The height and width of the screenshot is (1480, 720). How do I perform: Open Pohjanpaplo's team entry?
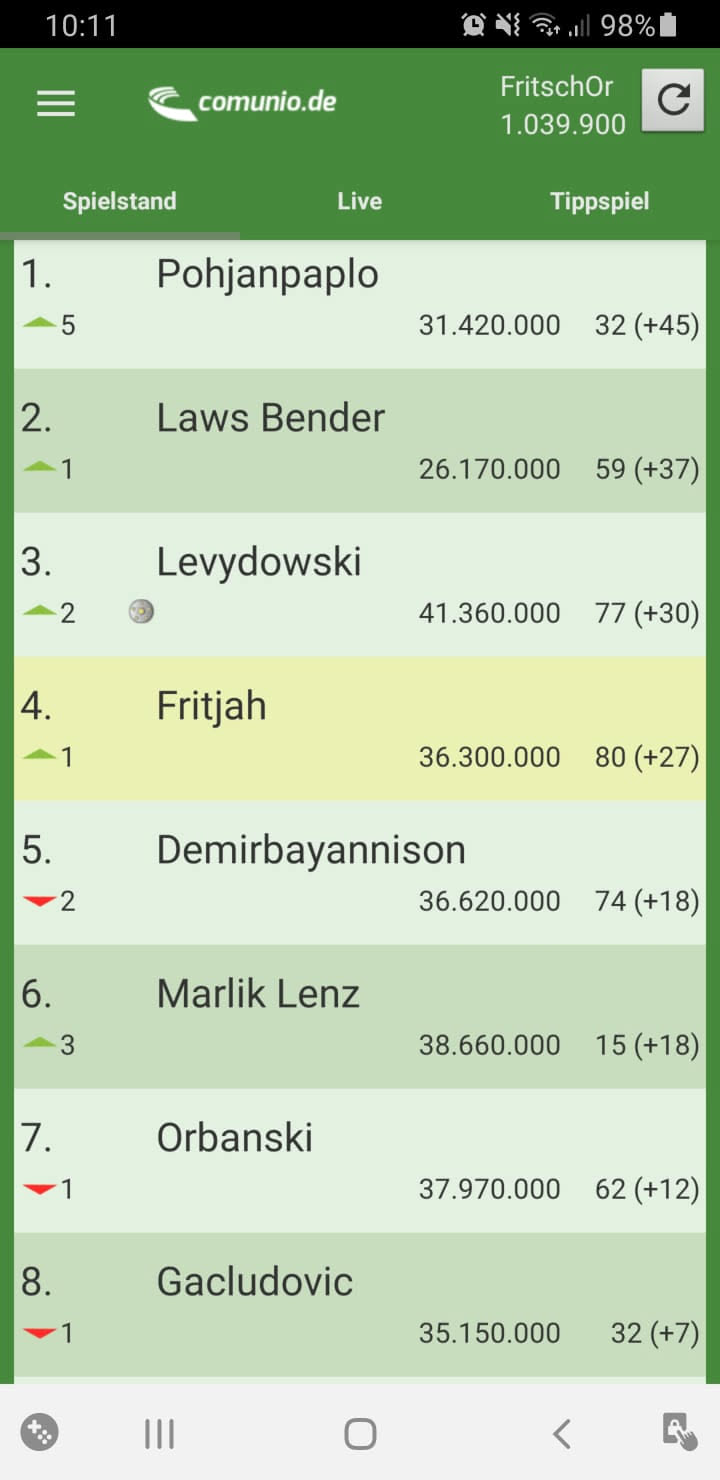267,274
